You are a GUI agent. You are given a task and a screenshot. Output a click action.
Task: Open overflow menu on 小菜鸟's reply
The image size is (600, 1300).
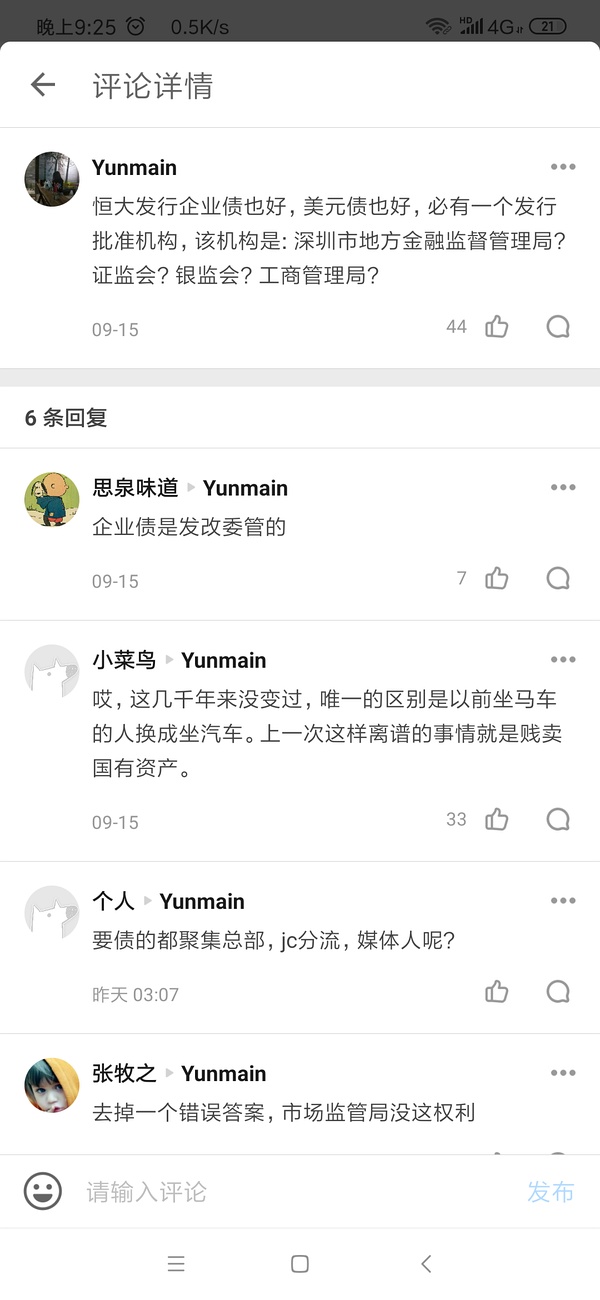563,660
